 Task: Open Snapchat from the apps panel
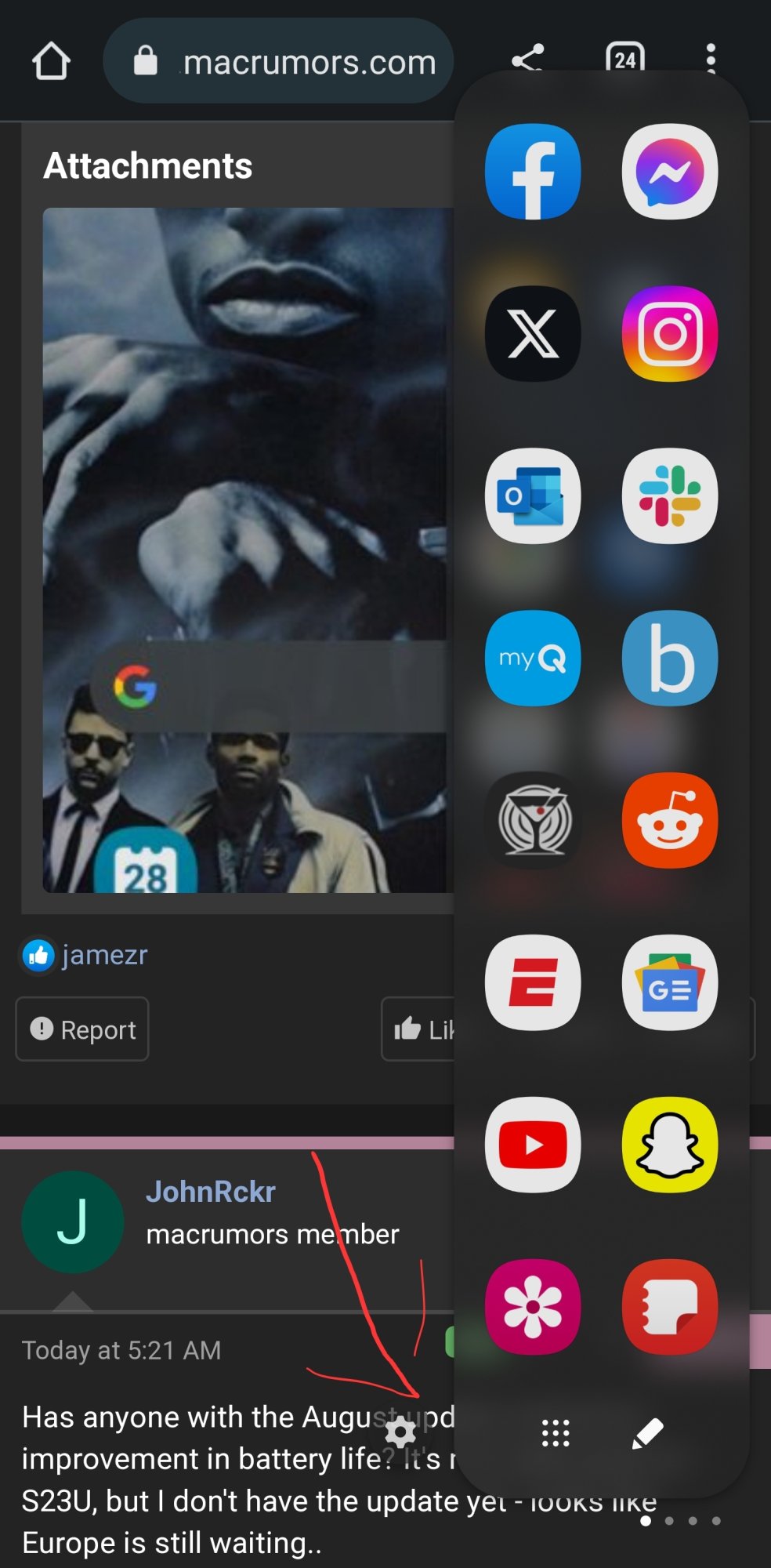[x=669, y=1145]
